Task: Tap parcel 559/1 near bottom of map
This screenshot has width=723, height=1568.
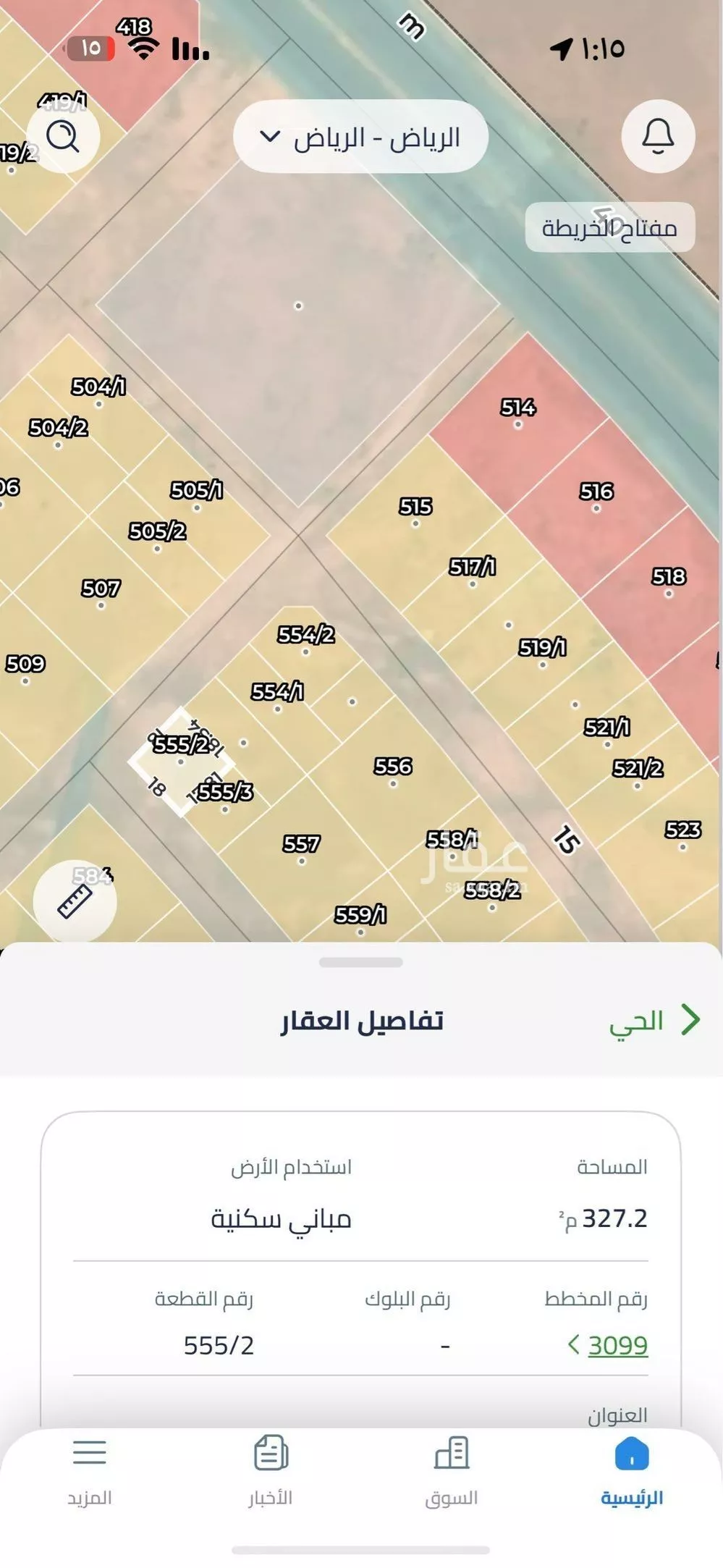Action: point(361,914)
